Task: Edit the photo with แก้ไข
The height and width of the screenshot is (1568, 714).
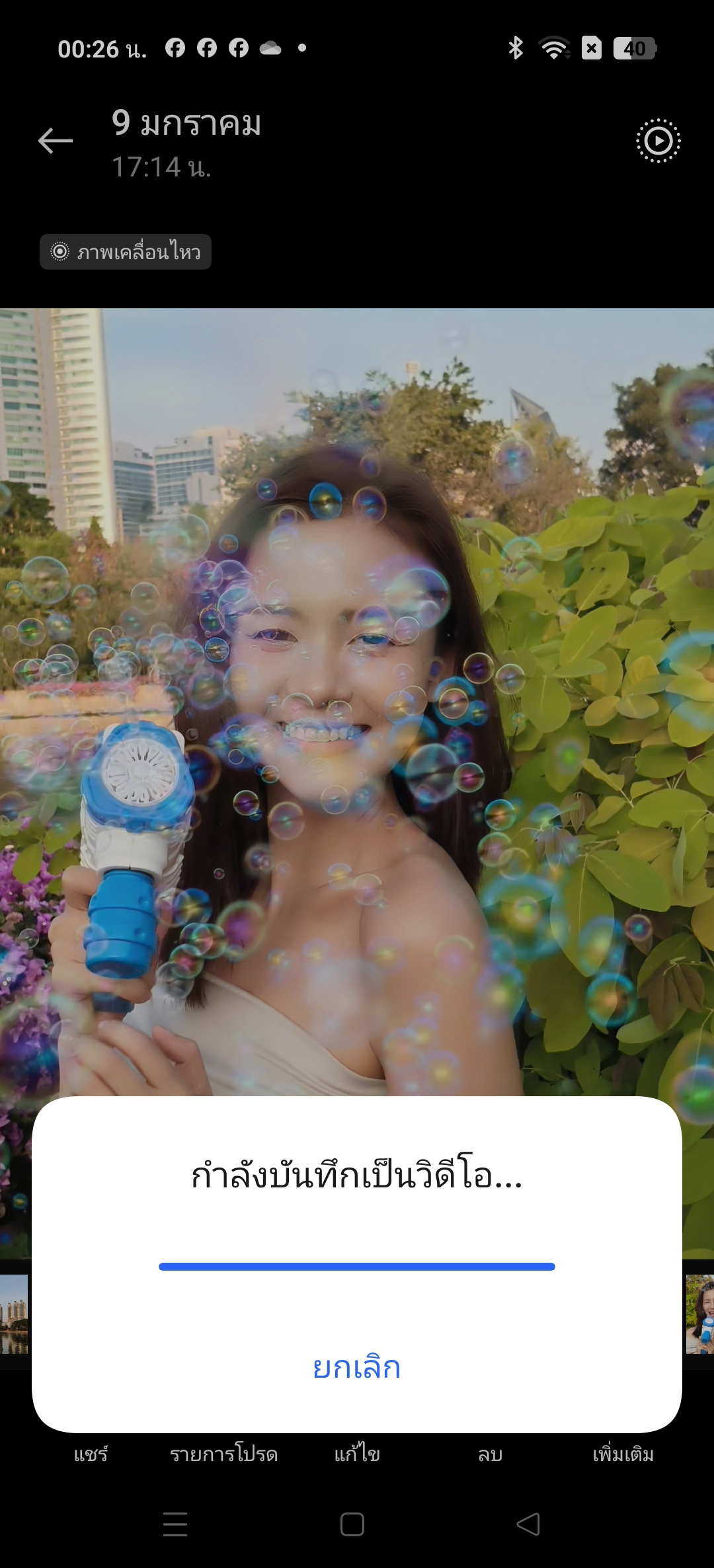Action: tap(356, 1454)
